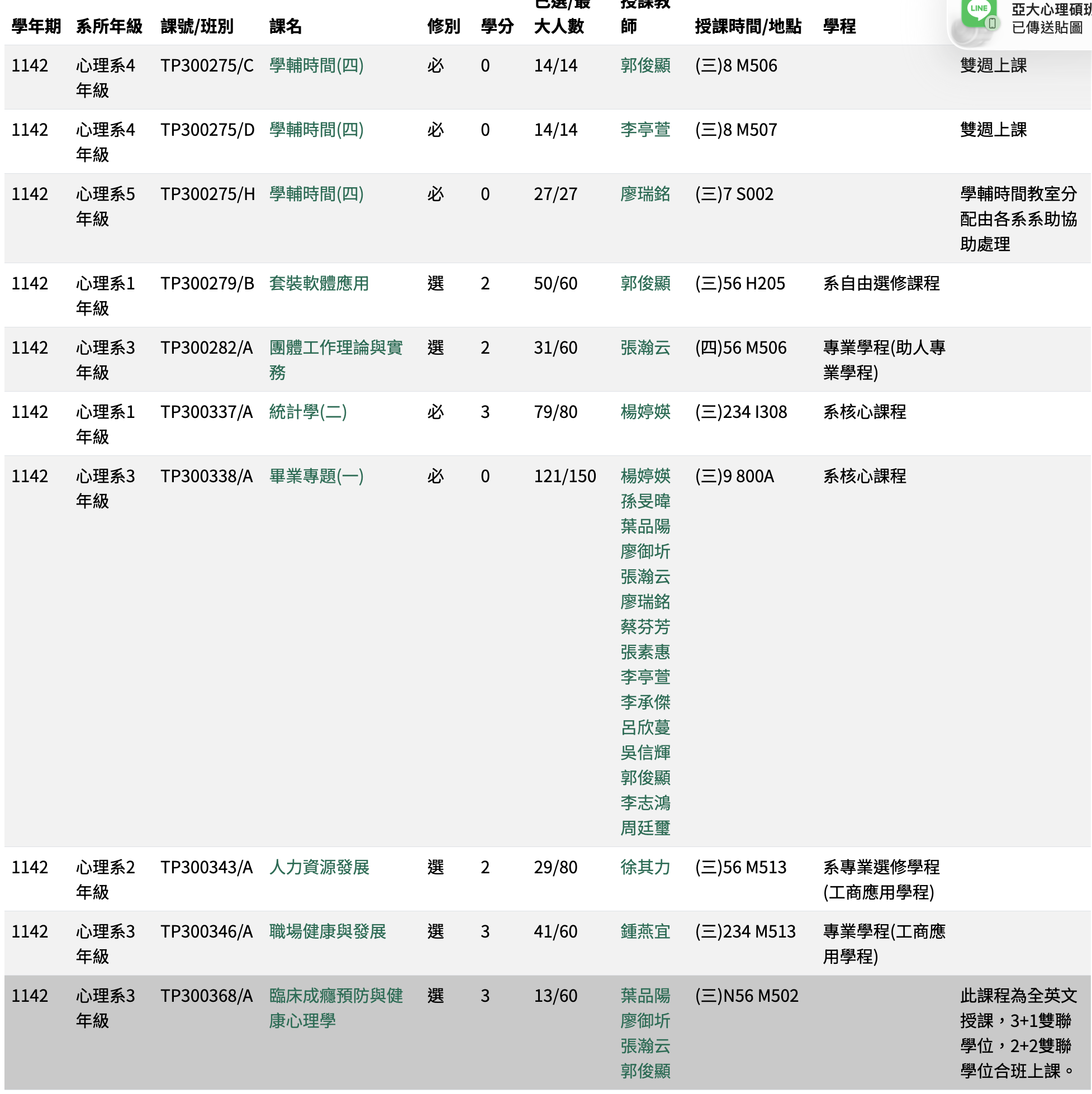View teacher 楊婷媖 for 統計學(二)
This screenshot has width=1092, height=1094.
tap(644, 412)
